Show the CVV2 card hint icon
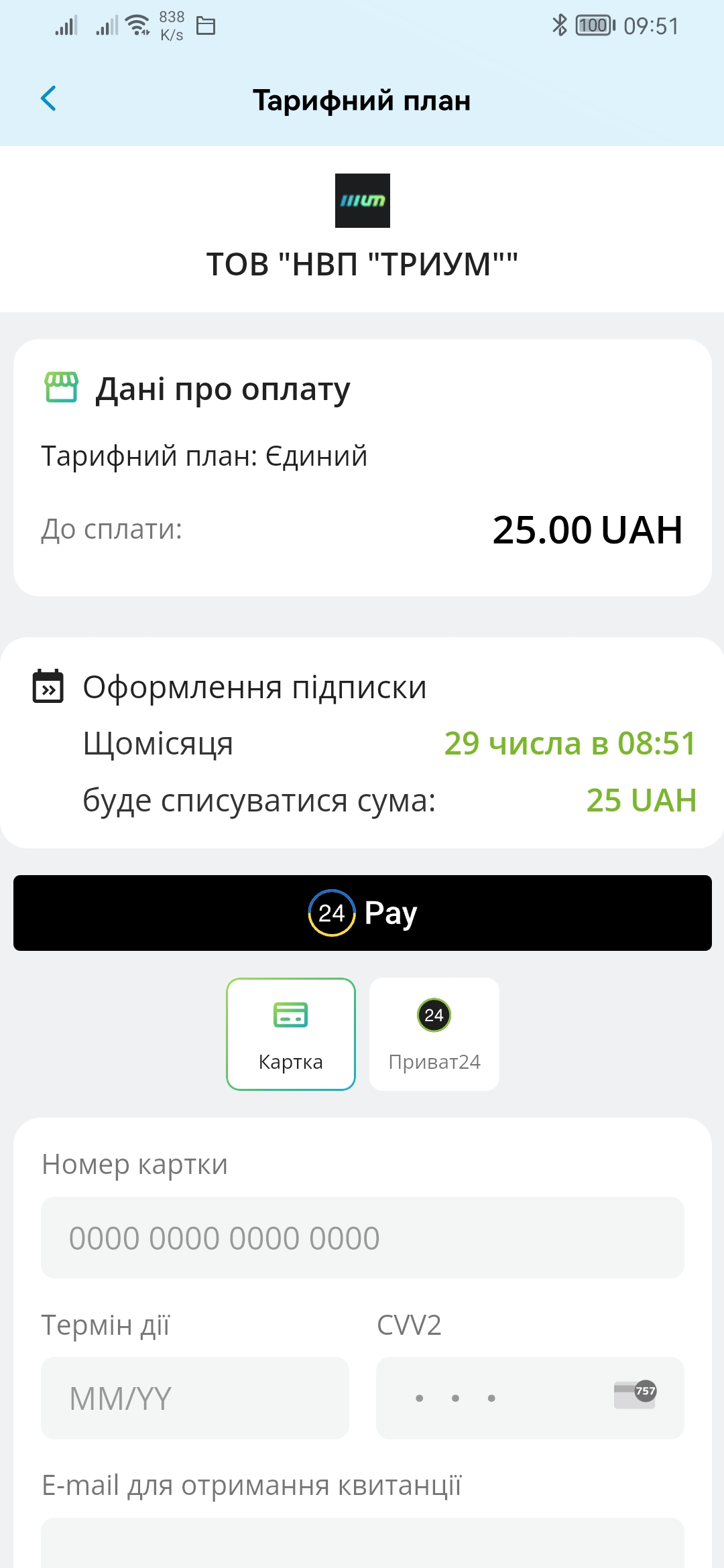 coord(635,1394)
